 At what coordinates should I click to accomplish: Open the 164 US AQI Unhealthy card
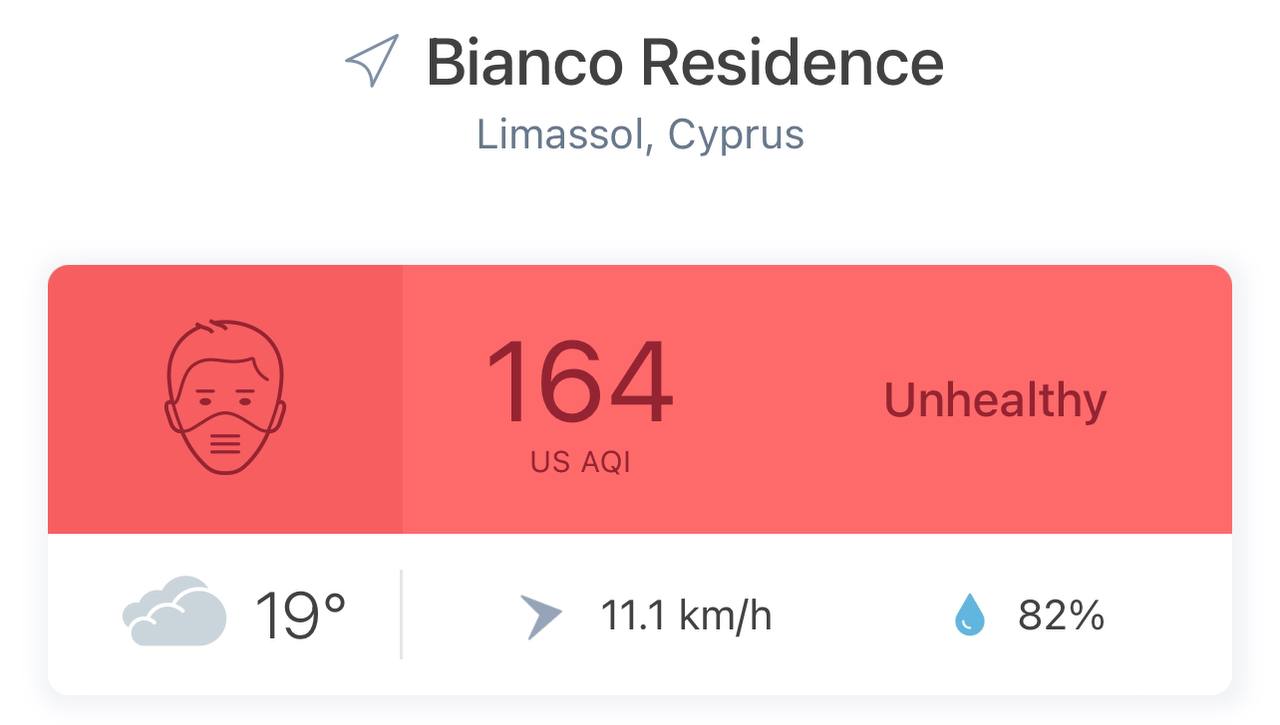[x=640, y=400]
